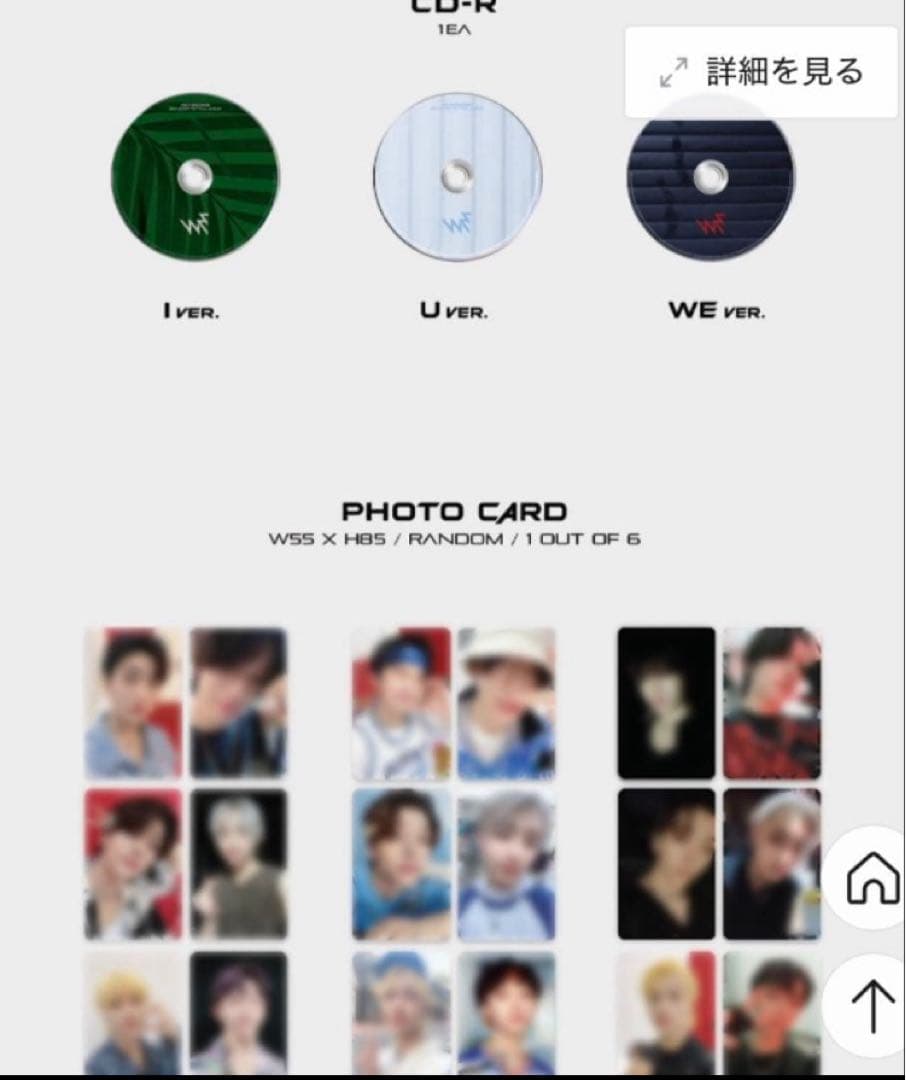The image size is (906, 1080).
Task: Jump back to top with the up arrow
Action: (870, 1003)
